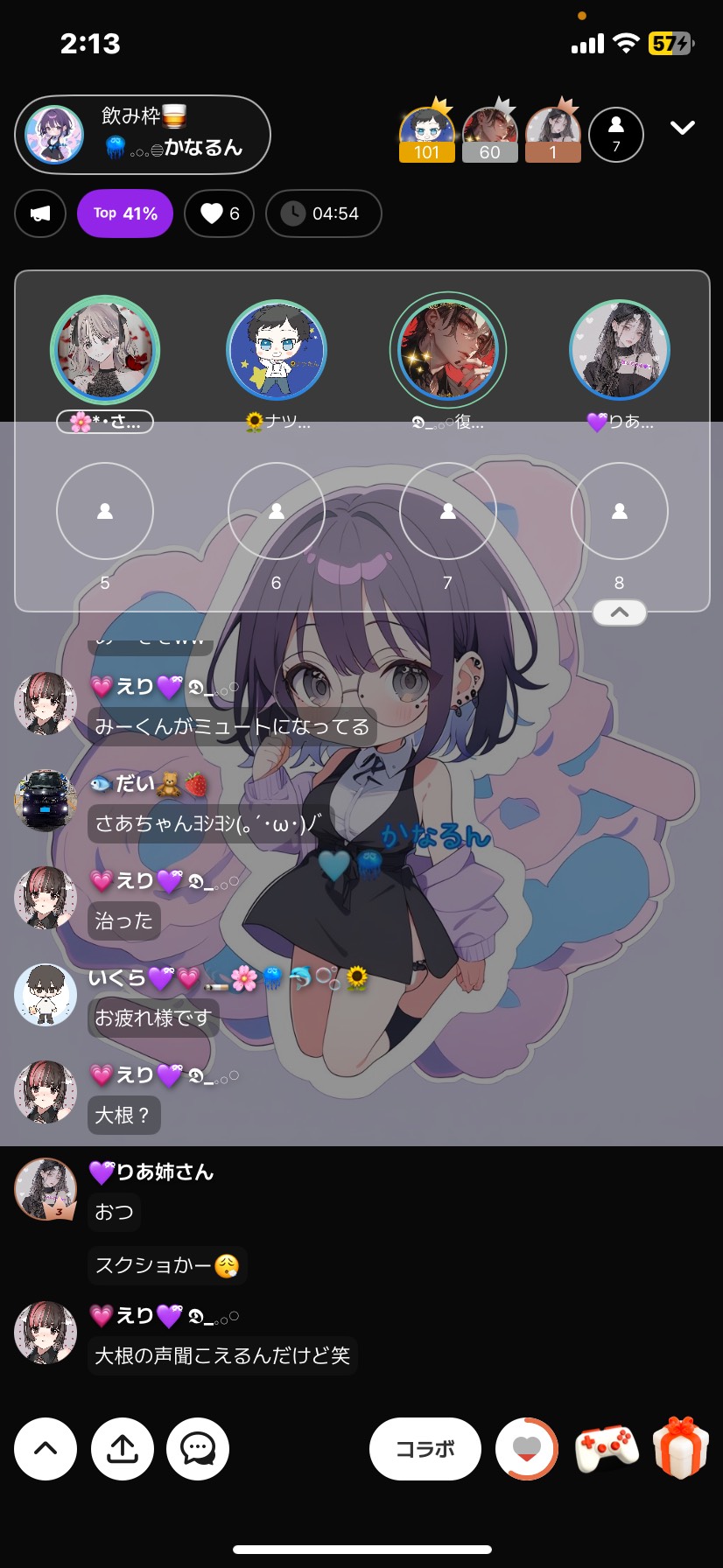Tap the コラボ button
Screen dimensions: 723x1568
tap(425, 1449)
